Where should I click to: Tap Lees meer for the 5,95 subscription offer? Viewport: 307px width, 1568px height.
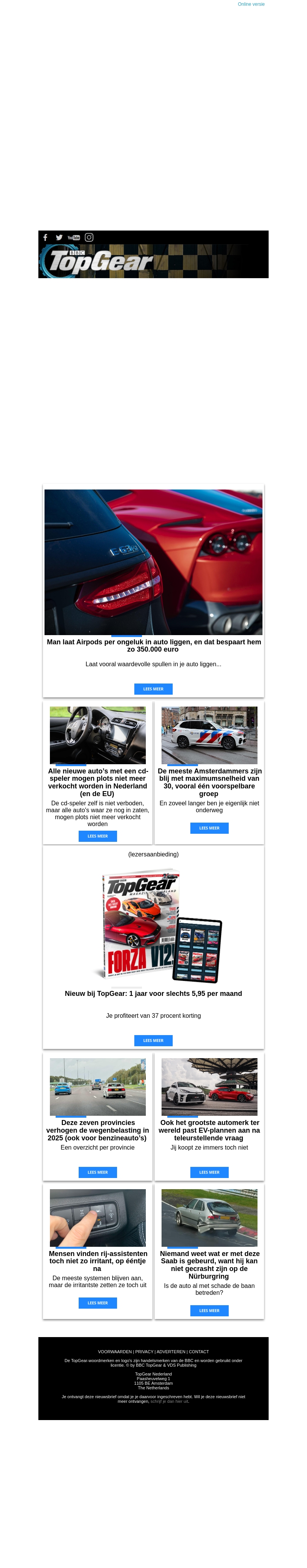[x=153, y=1041]
